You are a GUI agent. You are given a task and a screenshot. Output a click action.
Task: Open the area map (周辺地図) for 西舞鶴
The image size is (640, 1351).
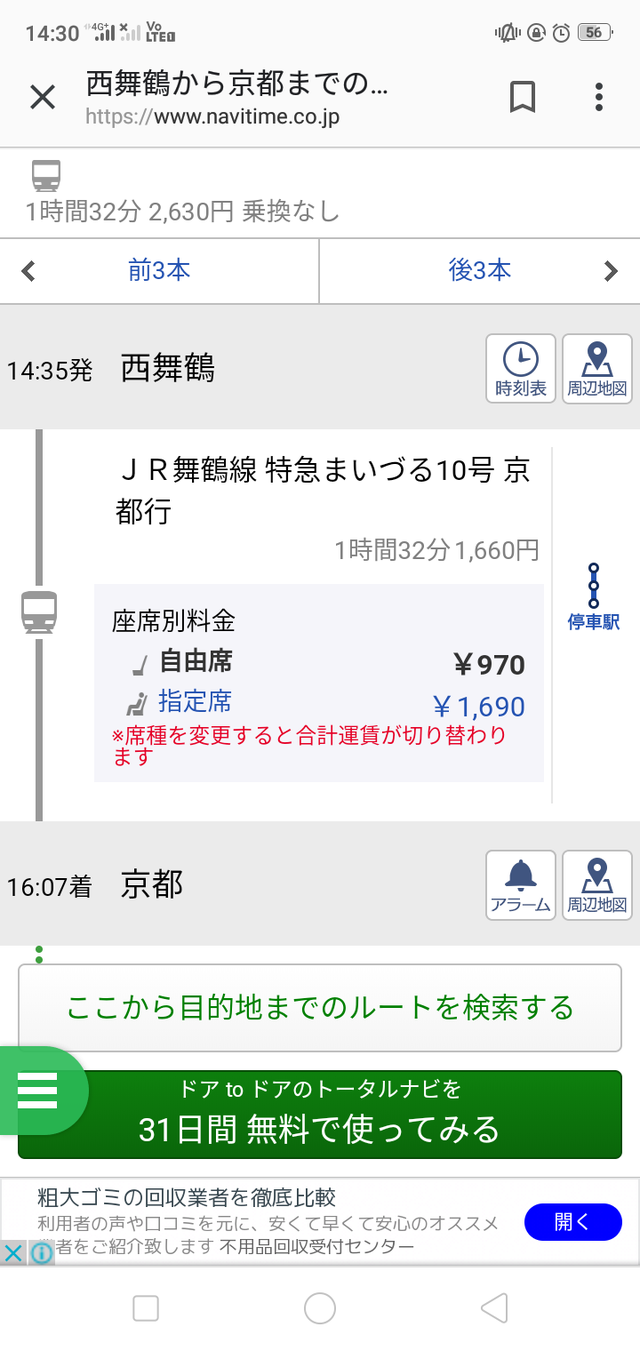[597, 368]
